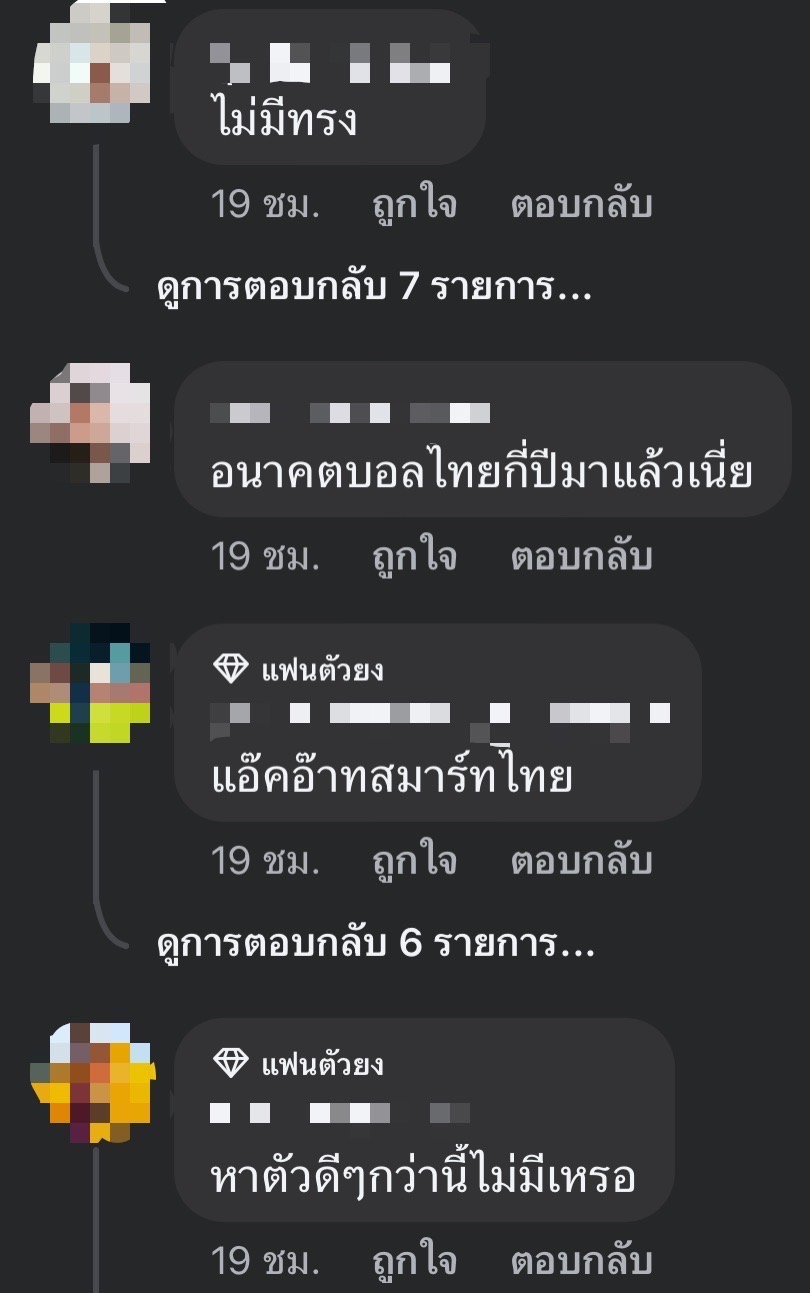Image resolution: width=810 pixels, height=1293 pixels.
Task: Open the profile picture beside 'ไม่มีทรง'
Action: pyautogui.click(x=91, y=62)
